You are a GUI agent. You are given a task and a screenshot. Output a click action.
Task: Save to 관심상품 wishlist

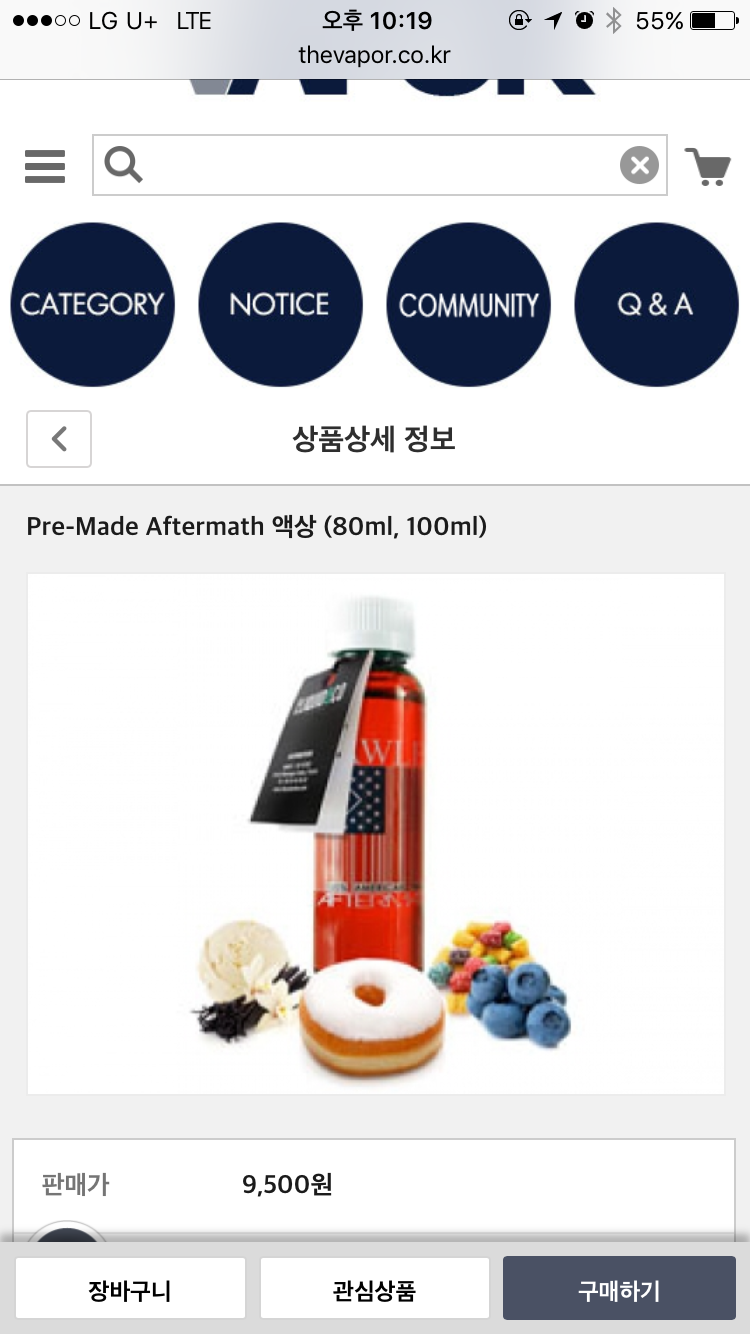(374, 1290)
